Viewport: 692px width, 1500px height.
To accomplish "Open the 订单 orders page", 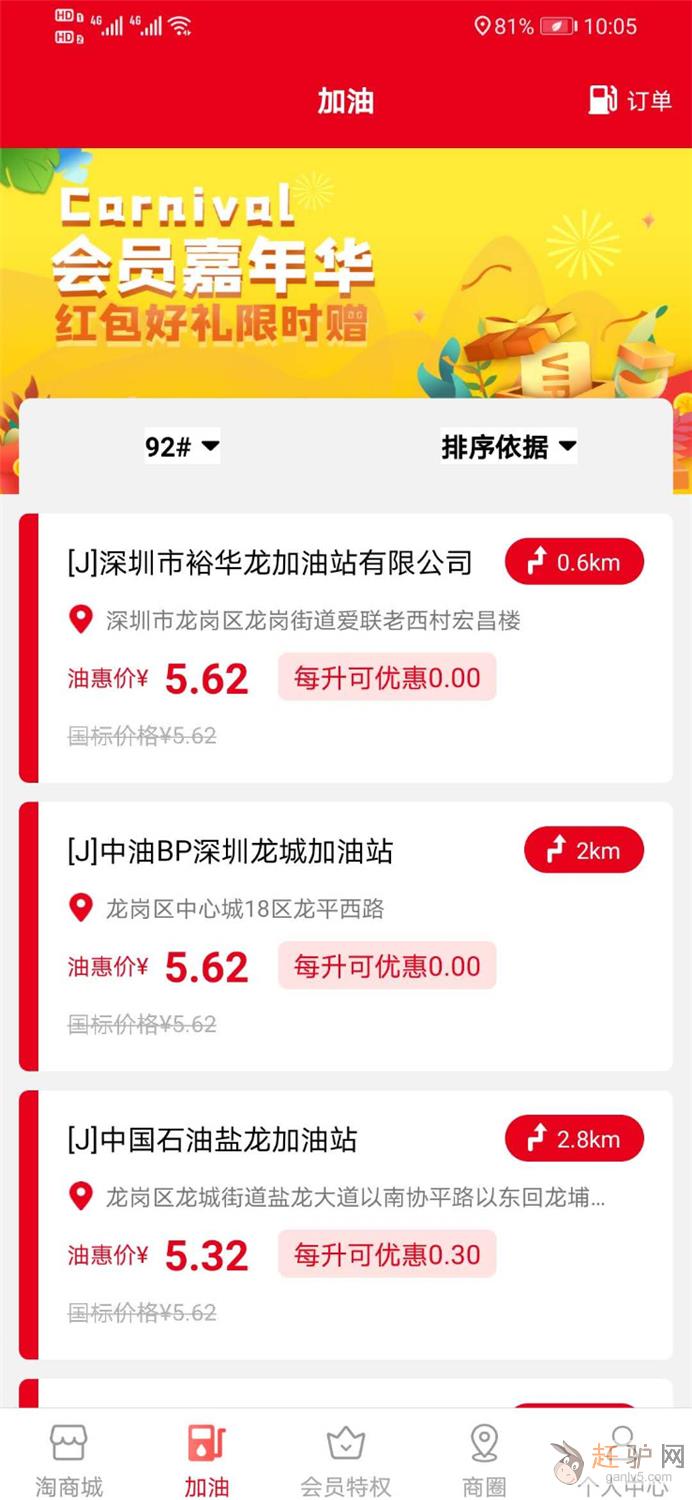I will (x=630, y=100).
